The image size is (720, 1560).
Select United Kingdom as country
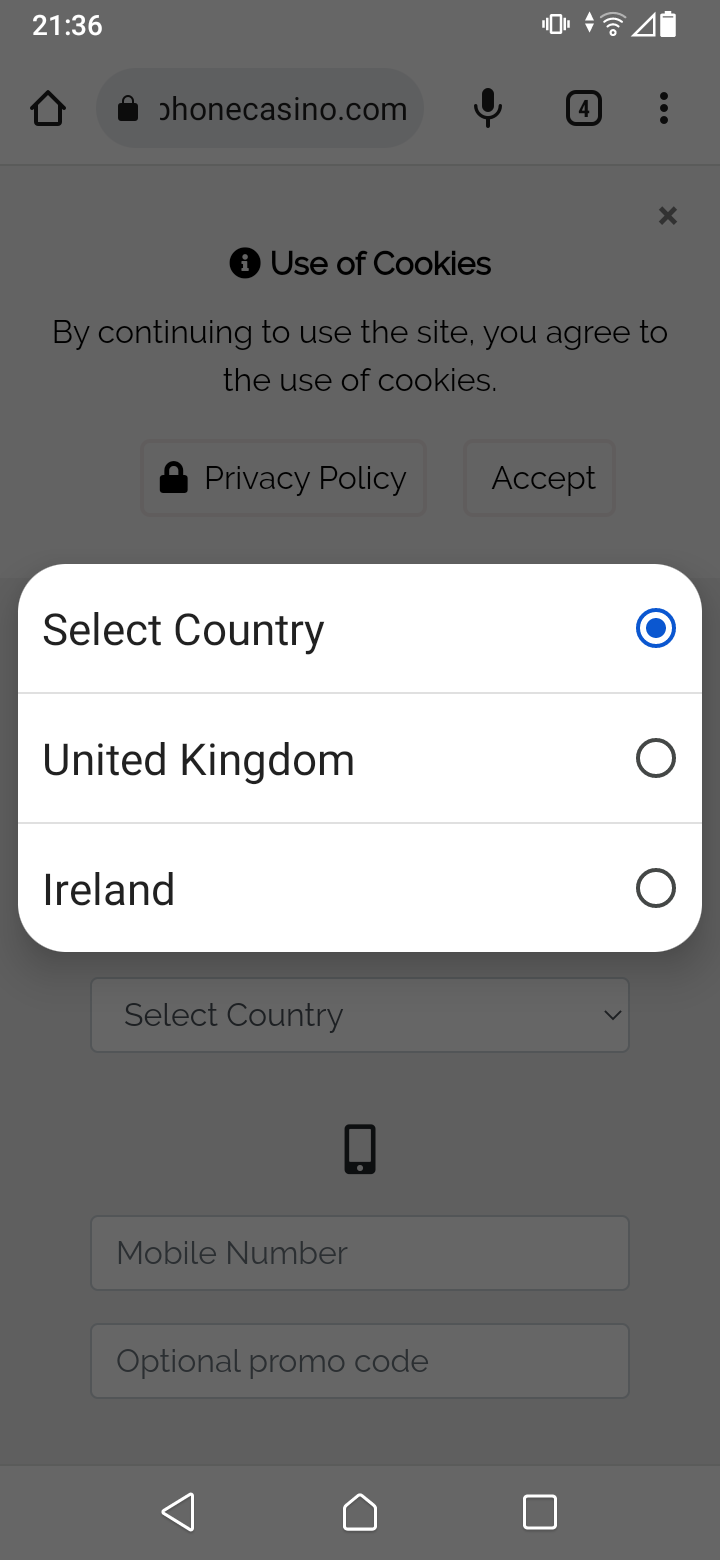tap(360, 759)
